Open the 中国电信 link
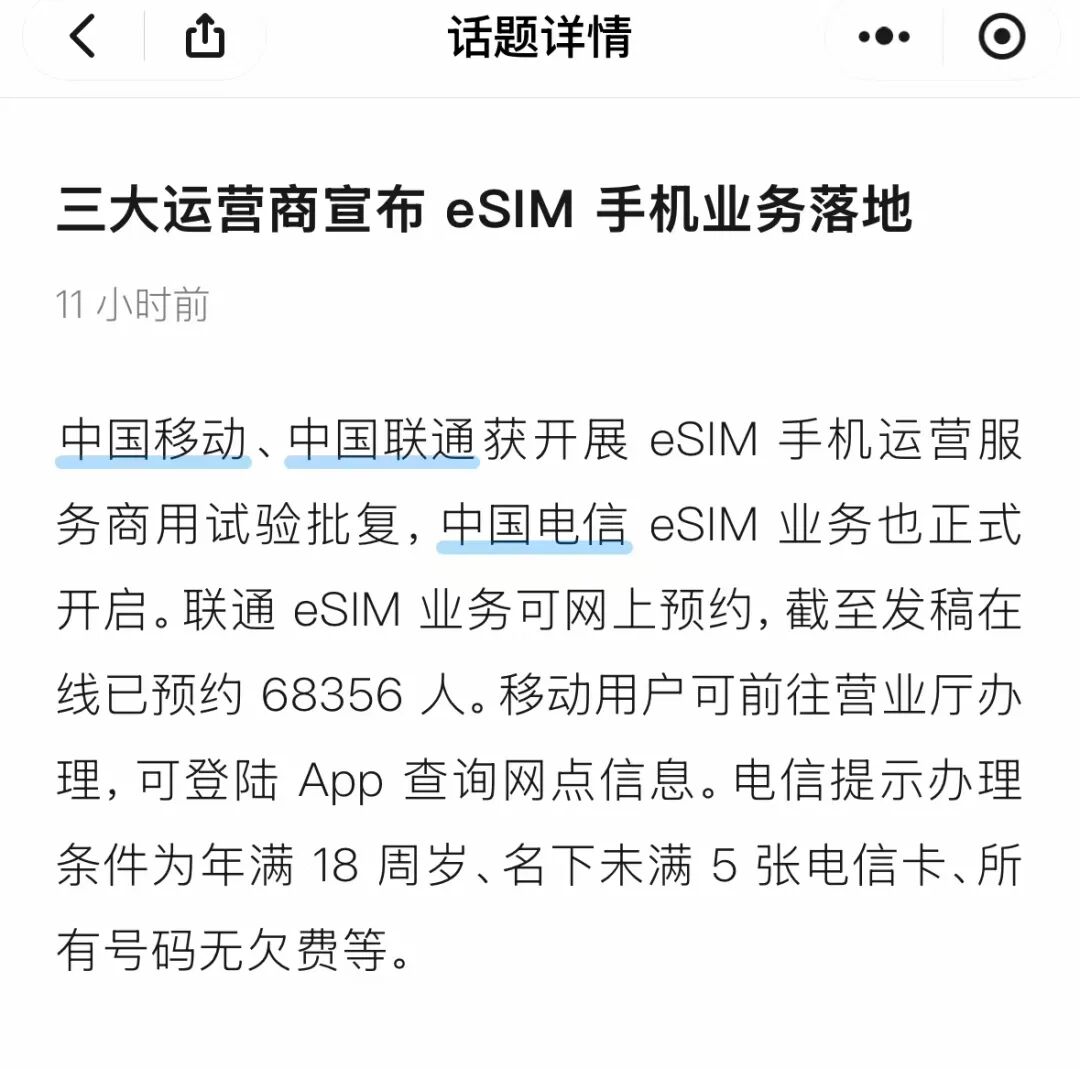 [x=535, y=526]
